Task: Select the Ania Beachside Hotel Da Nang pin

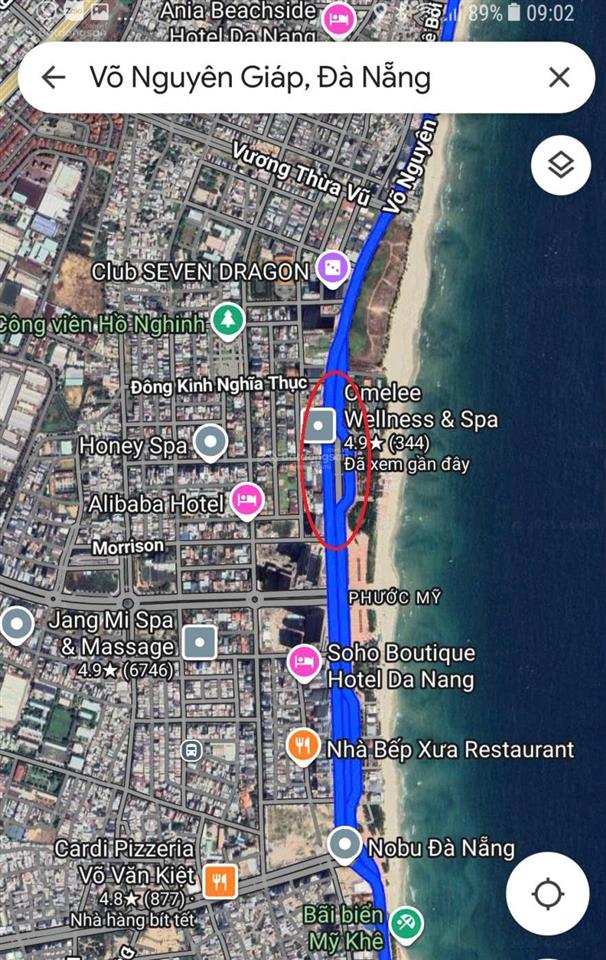Action: [338, 18]
